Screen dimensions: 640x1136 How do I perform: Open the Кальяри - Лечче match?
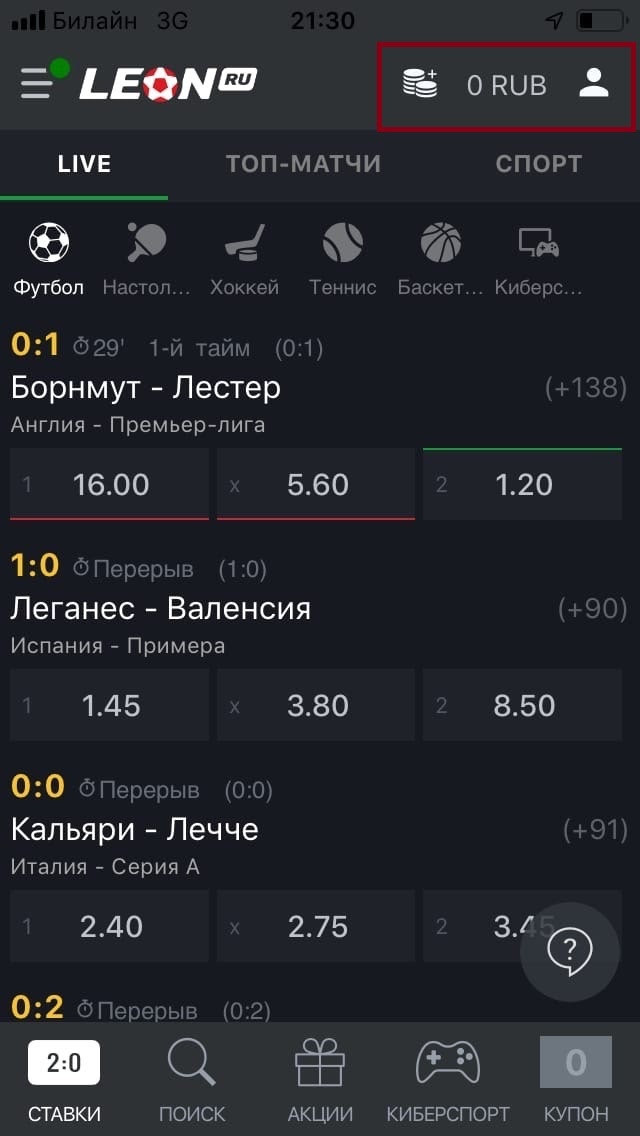click(135, 829)
